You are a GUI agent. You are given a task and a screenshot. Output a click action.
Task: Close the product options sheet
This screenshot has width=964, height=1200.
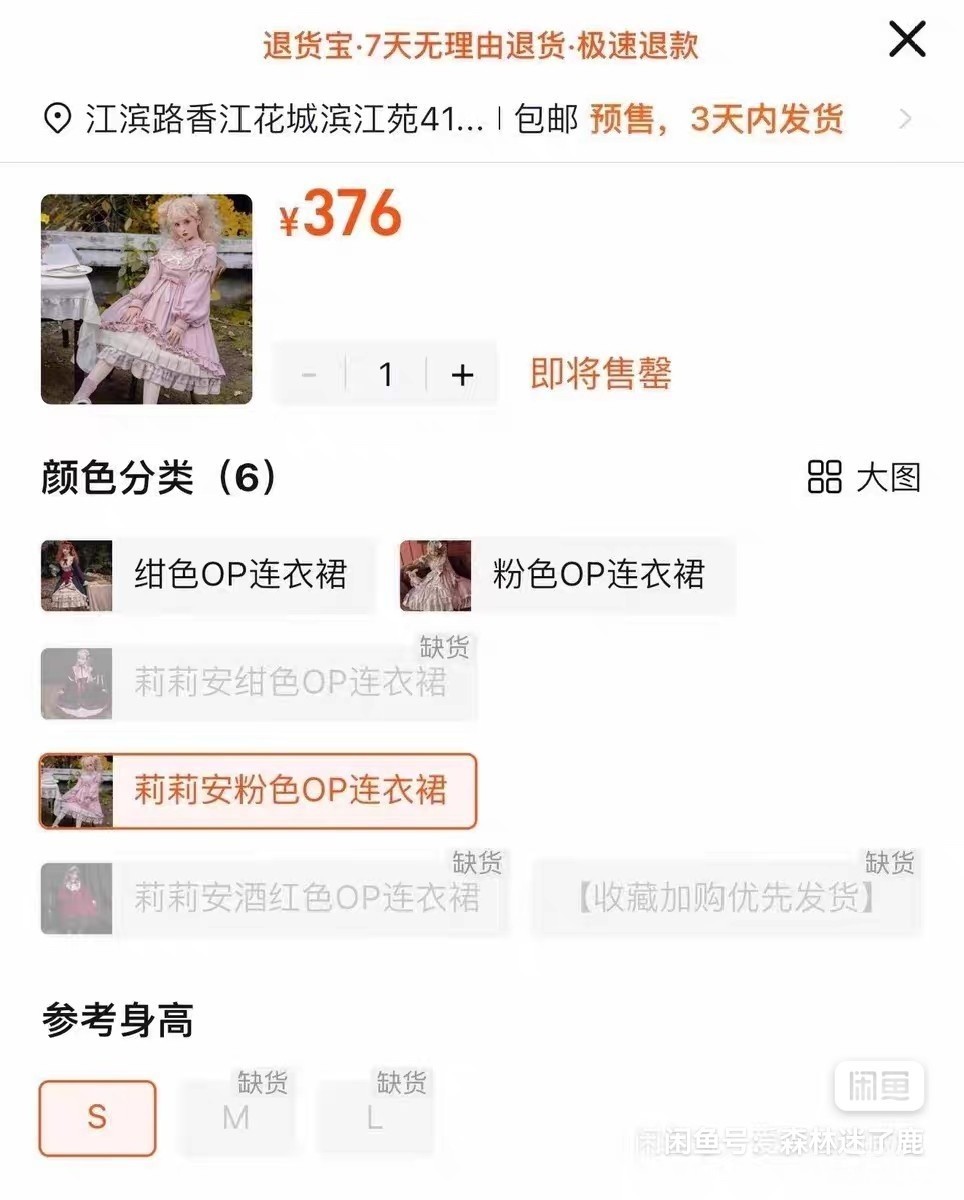[907, 40]
